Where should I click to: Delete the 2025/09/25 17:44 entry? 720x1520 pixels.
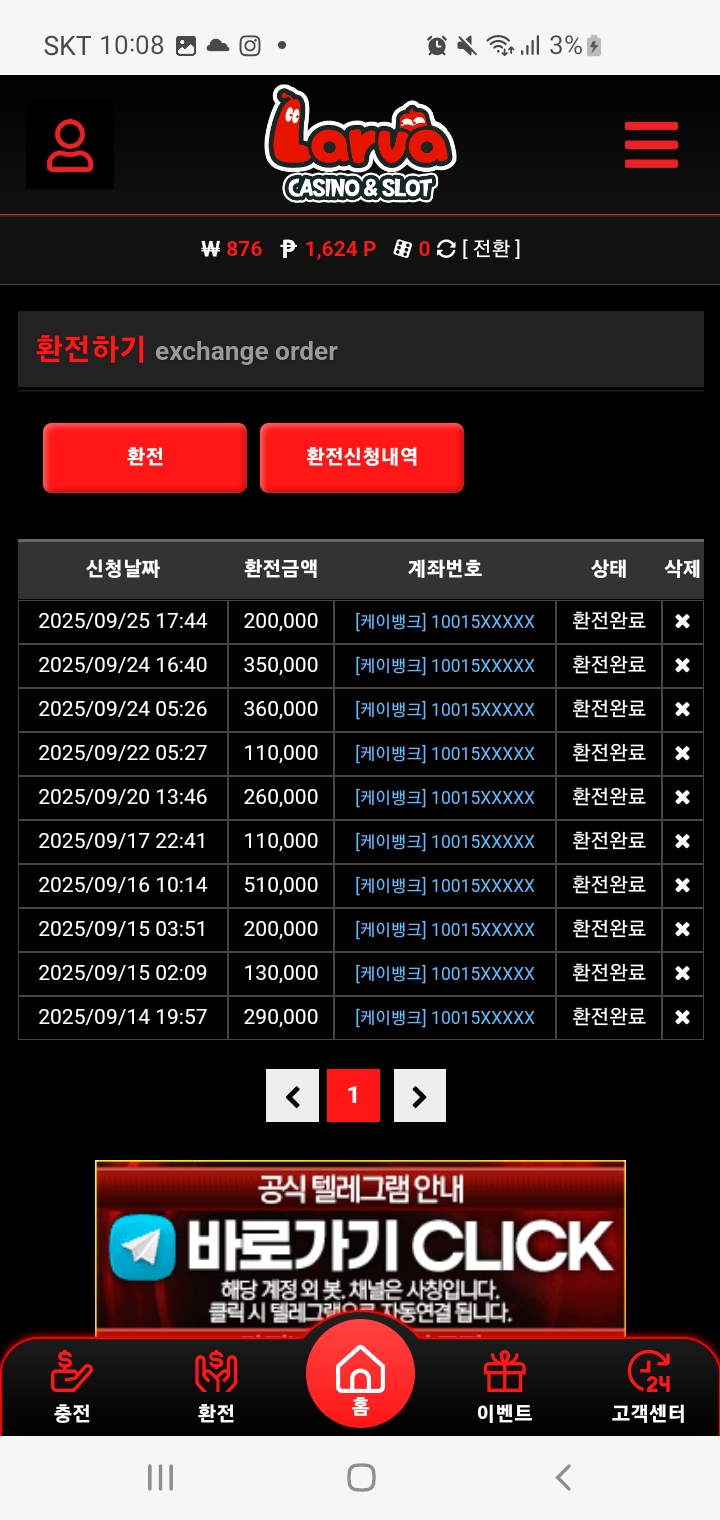tap(682, 622)
